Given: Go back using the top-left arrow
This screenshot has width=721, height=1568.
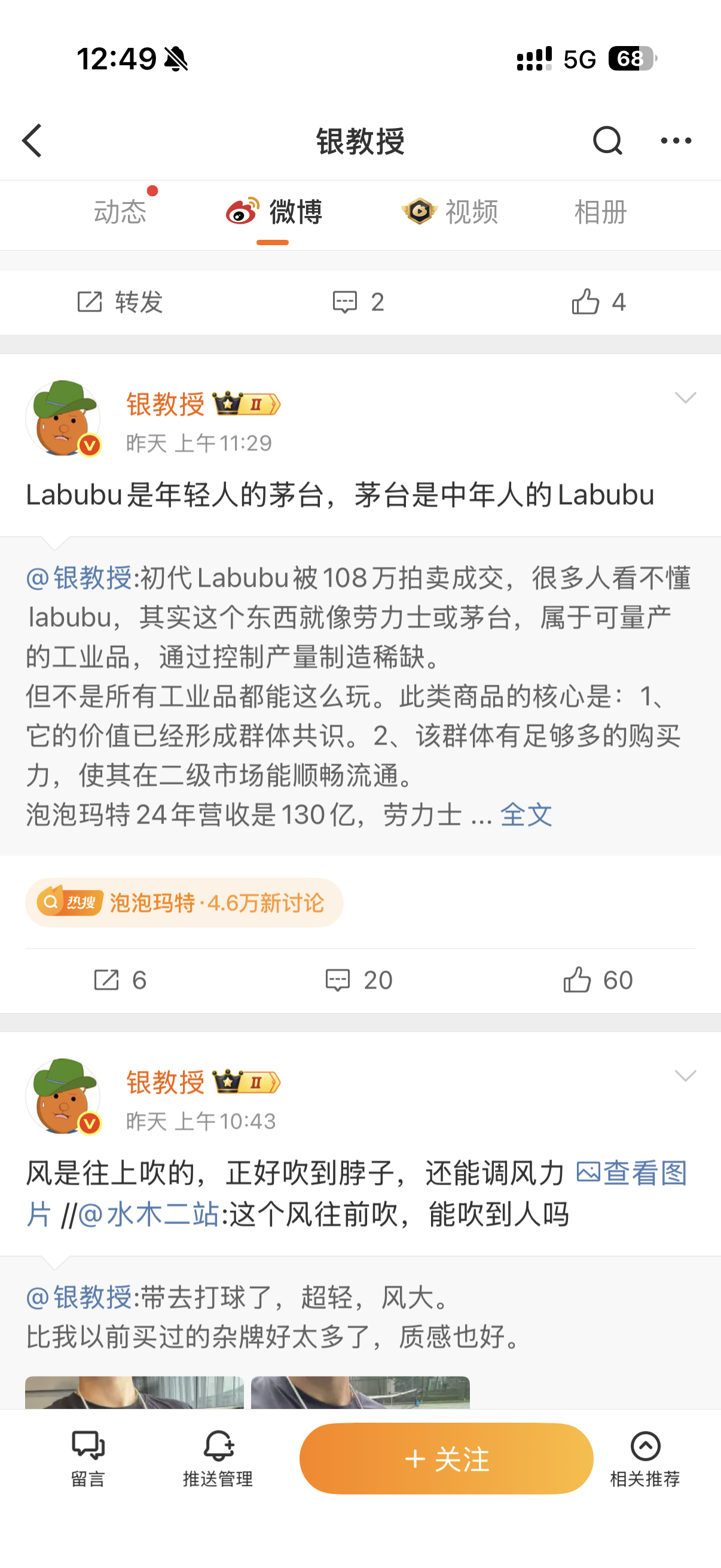Looking at the screenshot, I should pos(32,141).
